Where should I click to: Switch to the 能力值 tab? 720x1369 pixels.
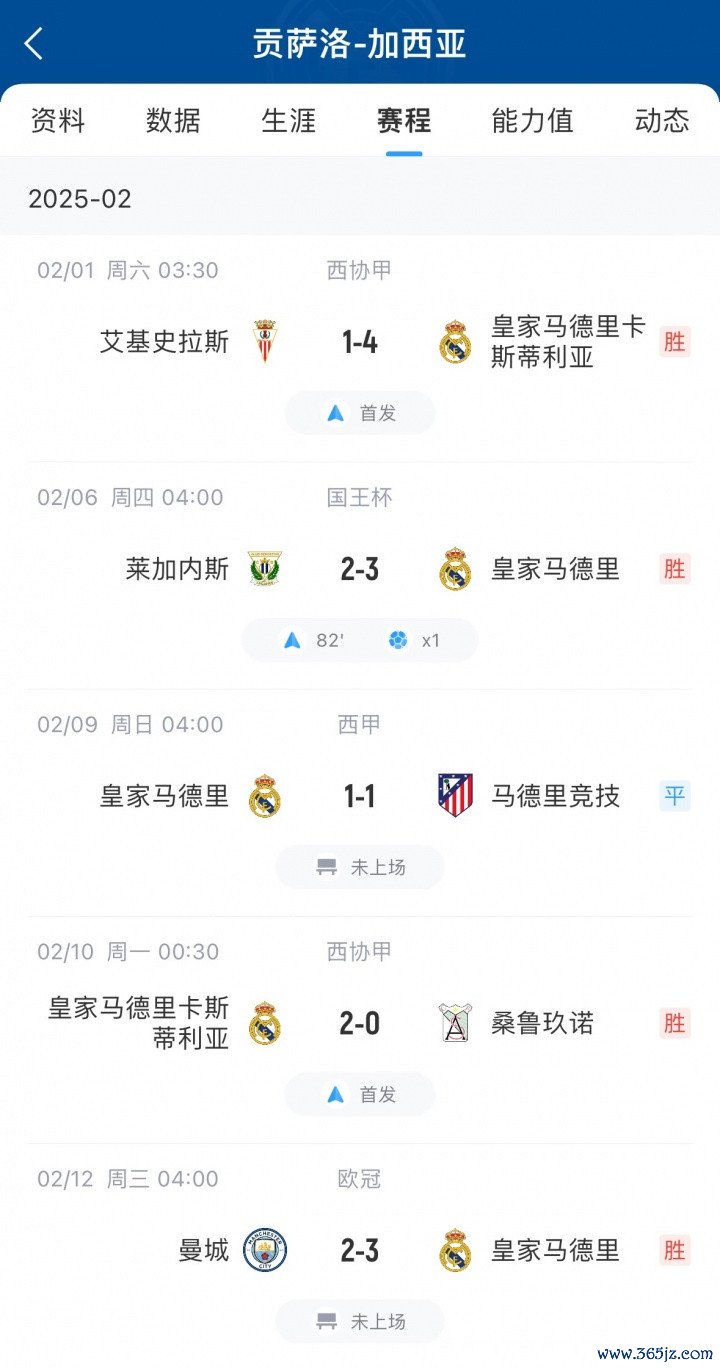click(533, 121)
